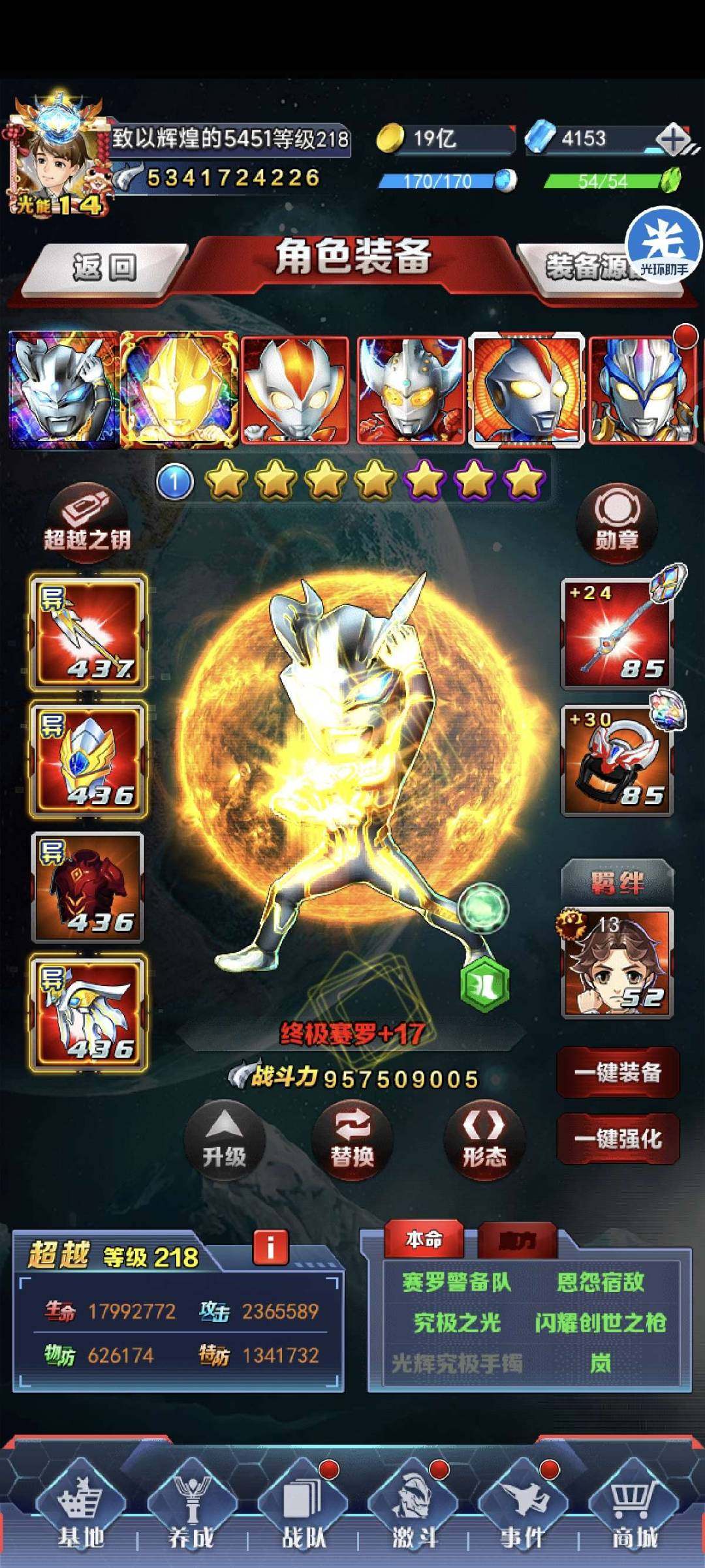Viewport: 705px width, 1568px height.
Task: Tap 一键装备 to auto equip
Action: 618,1073
